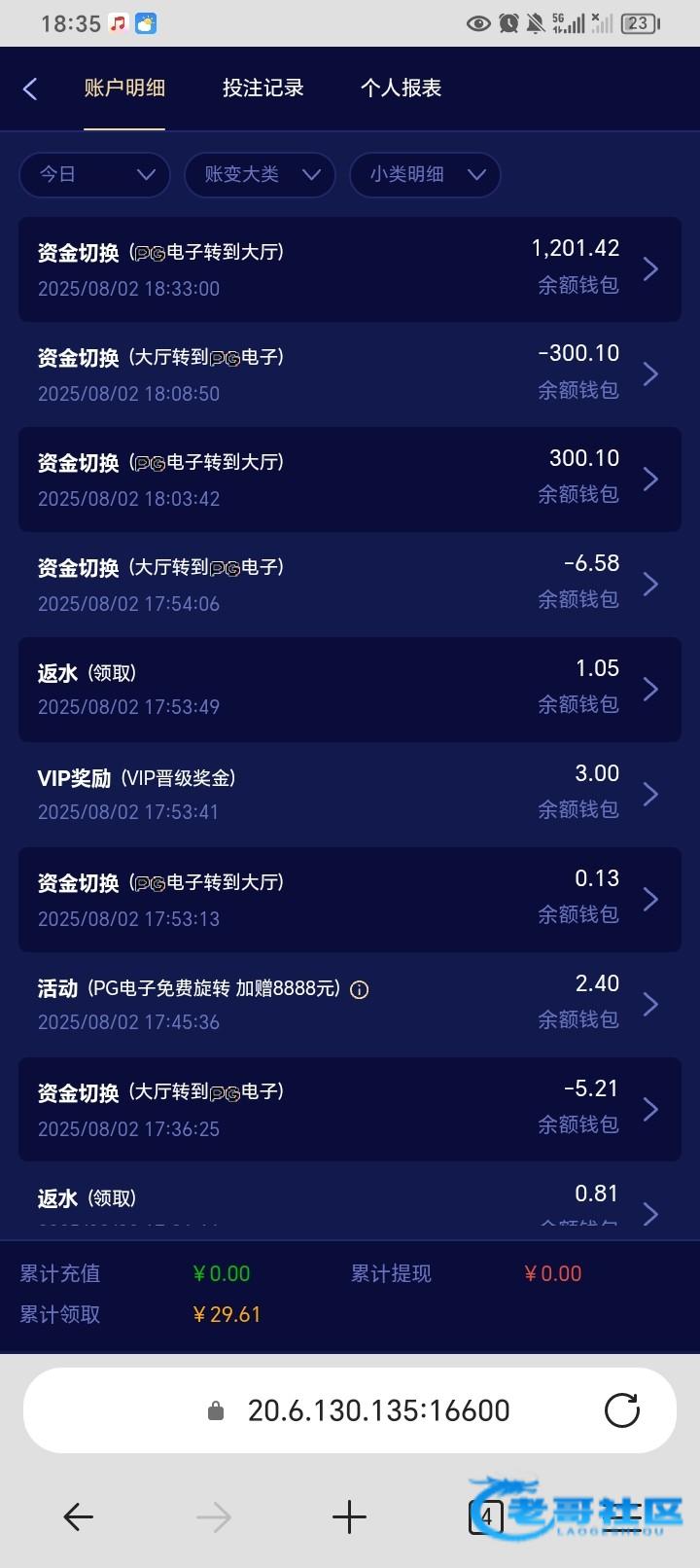Open the 1,201.42 transfer record
The image size is (700, 1568).
[350, 269]
